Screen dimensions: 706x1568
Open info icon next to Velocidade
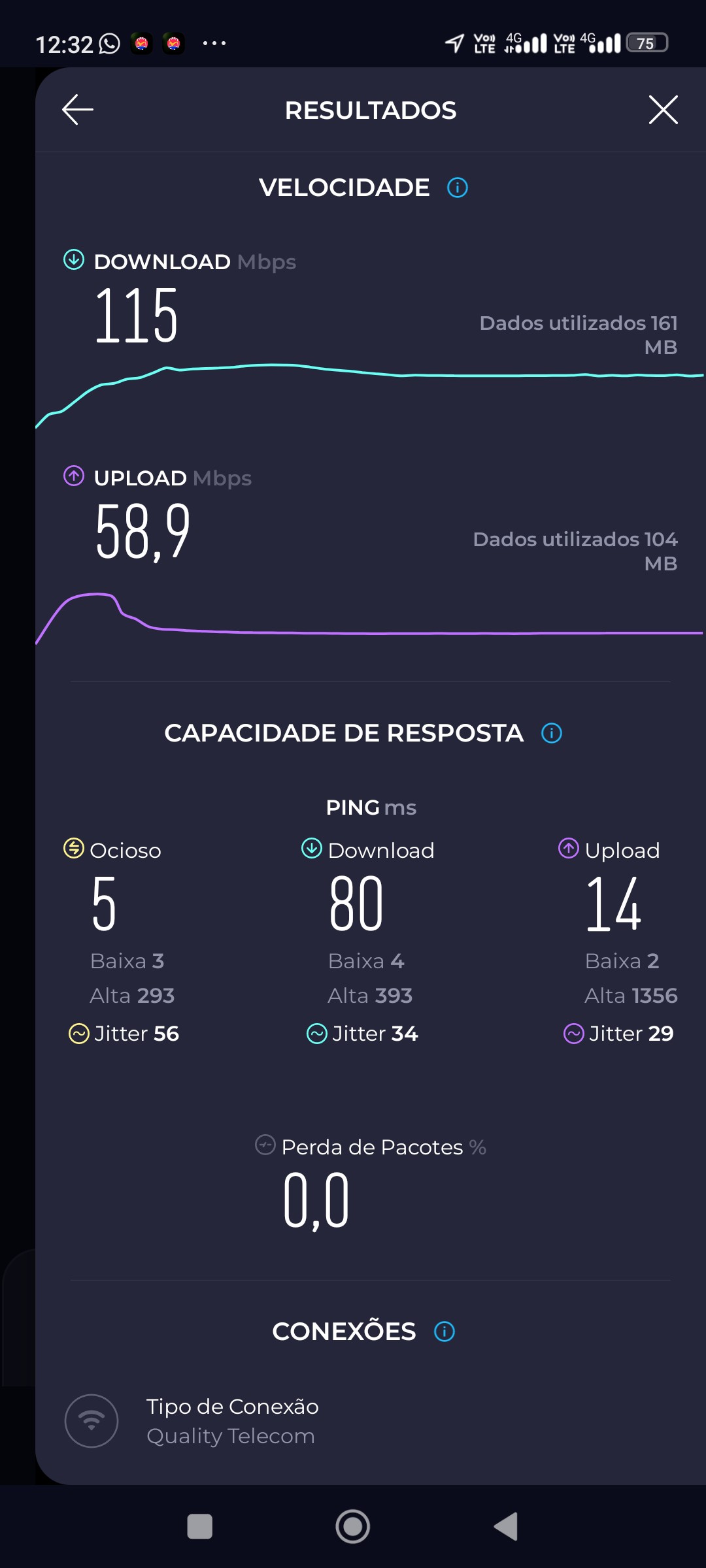pos(458,188)
